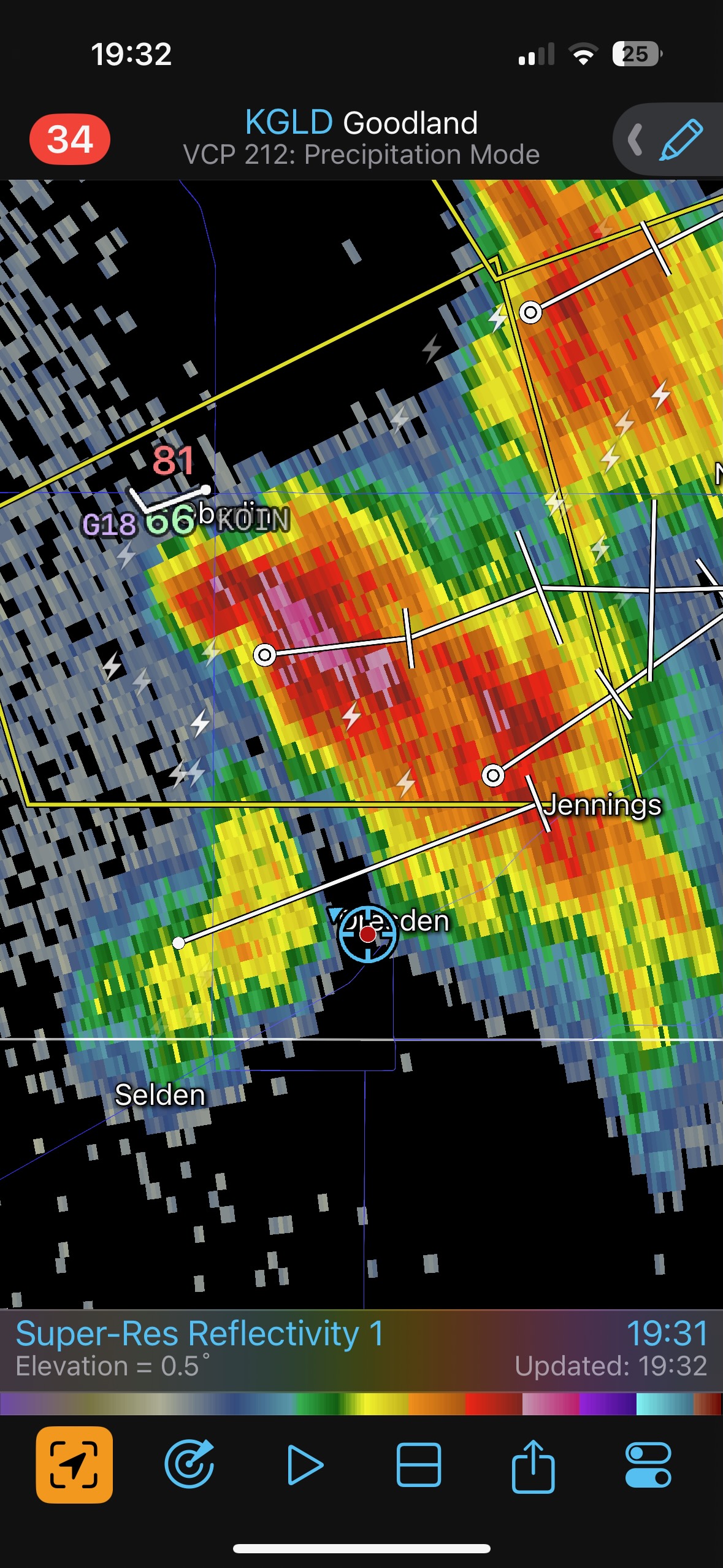Open the settings toggles menu
This screenshot has width=723, height=1568.
[648, 1465]
